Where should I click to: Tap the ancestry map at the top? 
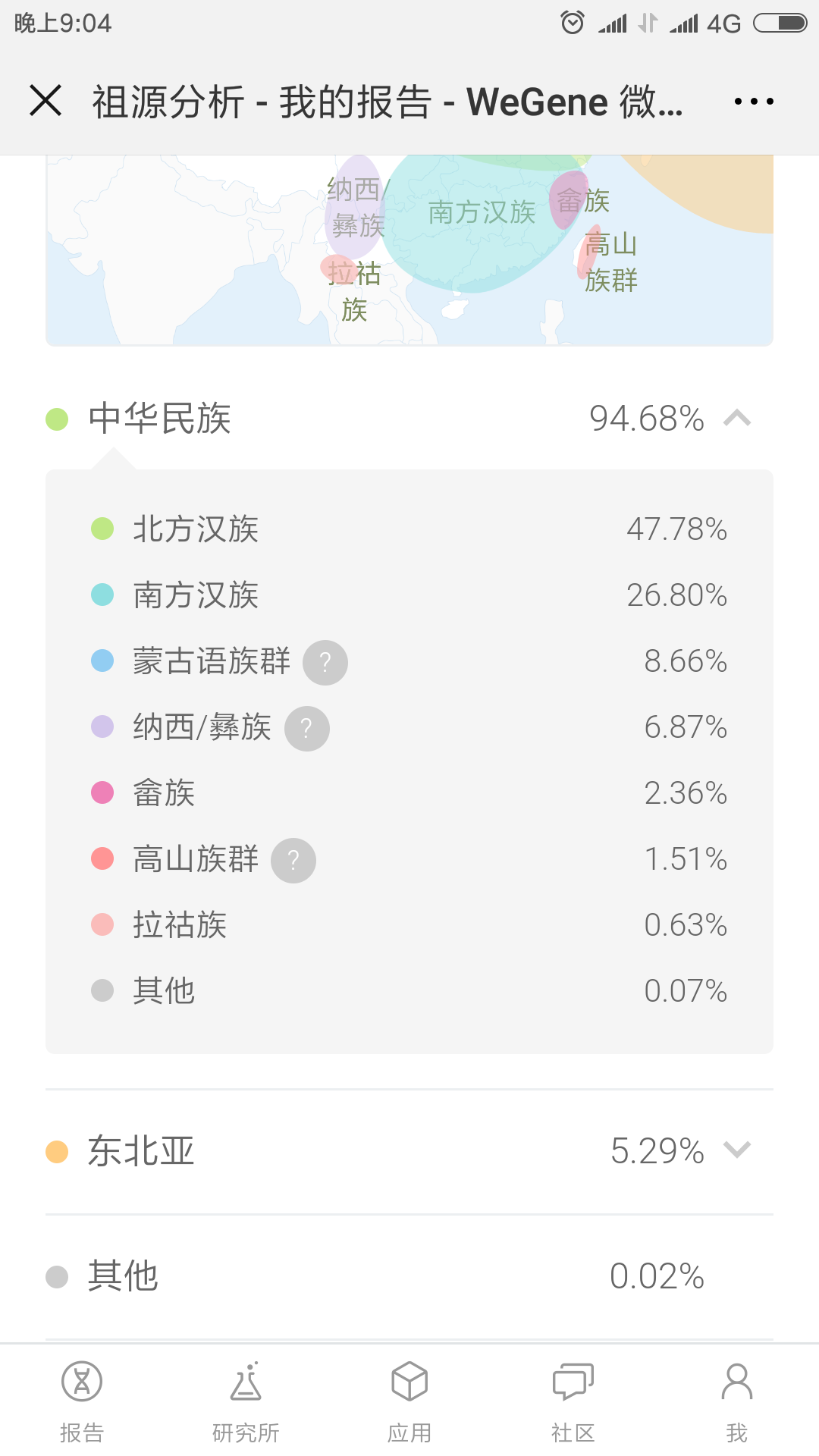pos(409,250)
